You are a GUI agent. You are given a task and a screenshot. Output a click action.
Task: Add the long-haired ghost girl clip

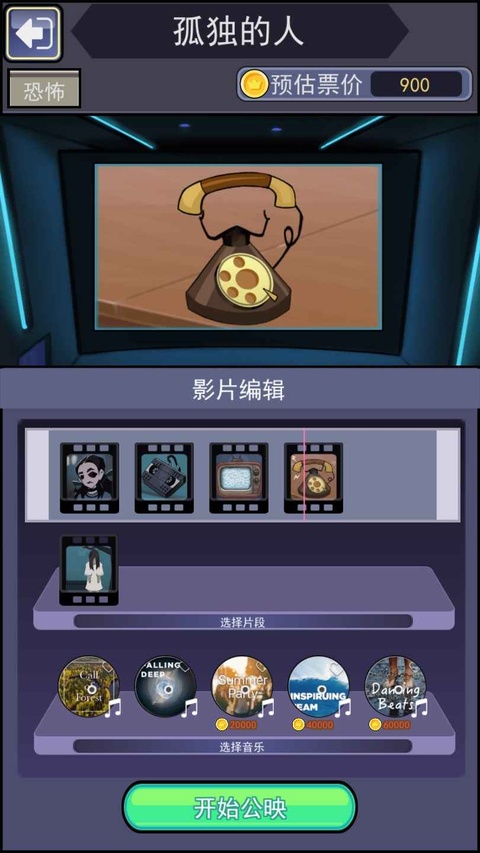[x=89, y=570]
